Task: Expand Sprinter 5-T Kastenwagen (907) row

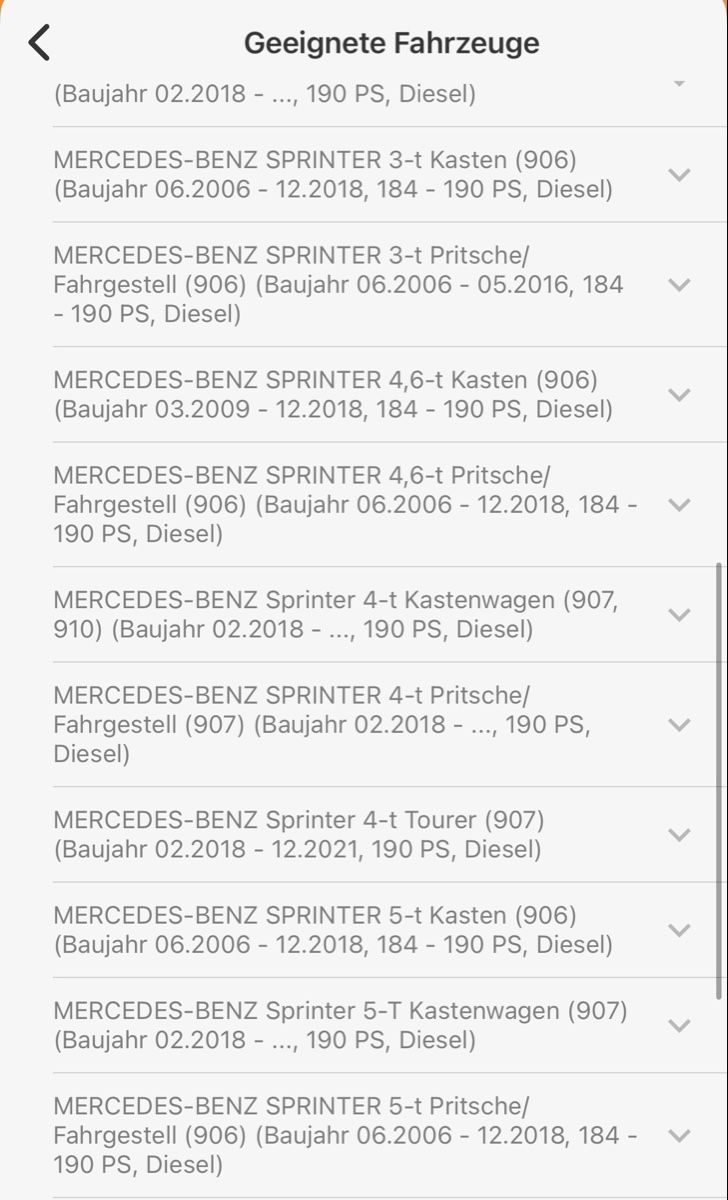Action: coord(679,1025)
